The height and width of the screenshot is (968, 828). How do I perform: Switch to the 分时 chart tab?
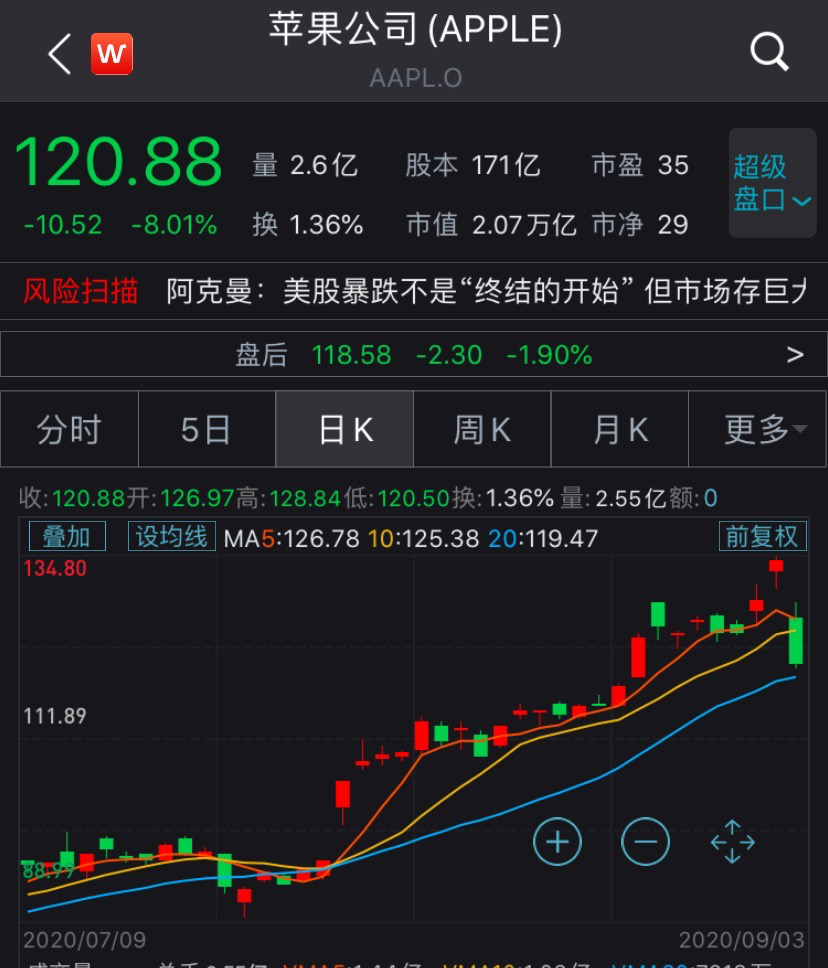tap(69, 430)
